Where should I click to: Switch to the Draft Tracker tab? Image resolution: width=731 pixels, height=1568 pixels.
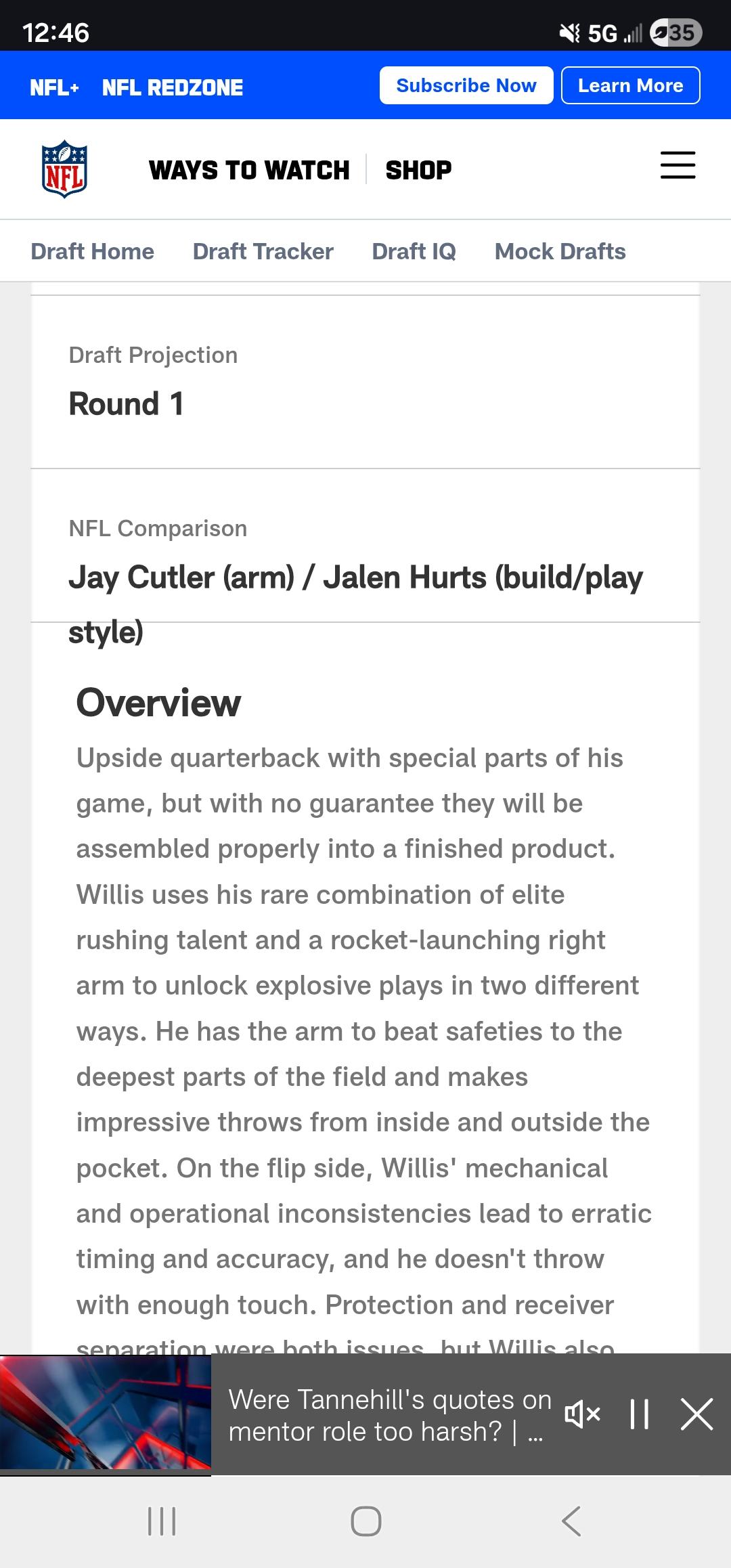[263, 251]
